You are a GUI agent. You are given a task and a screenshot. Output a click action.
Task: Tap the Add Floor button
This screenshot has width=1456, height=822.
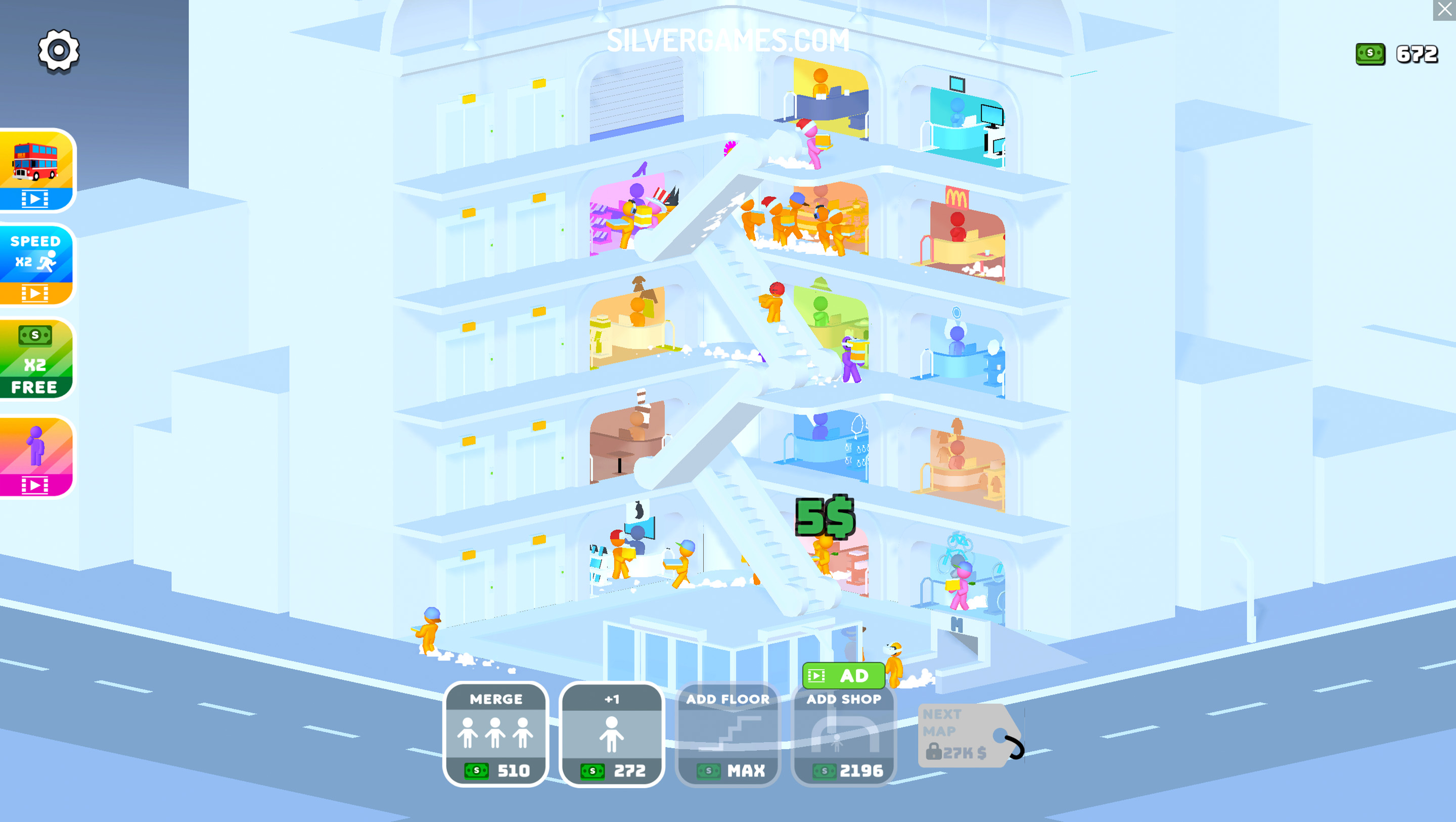click(x=728, y=734)
